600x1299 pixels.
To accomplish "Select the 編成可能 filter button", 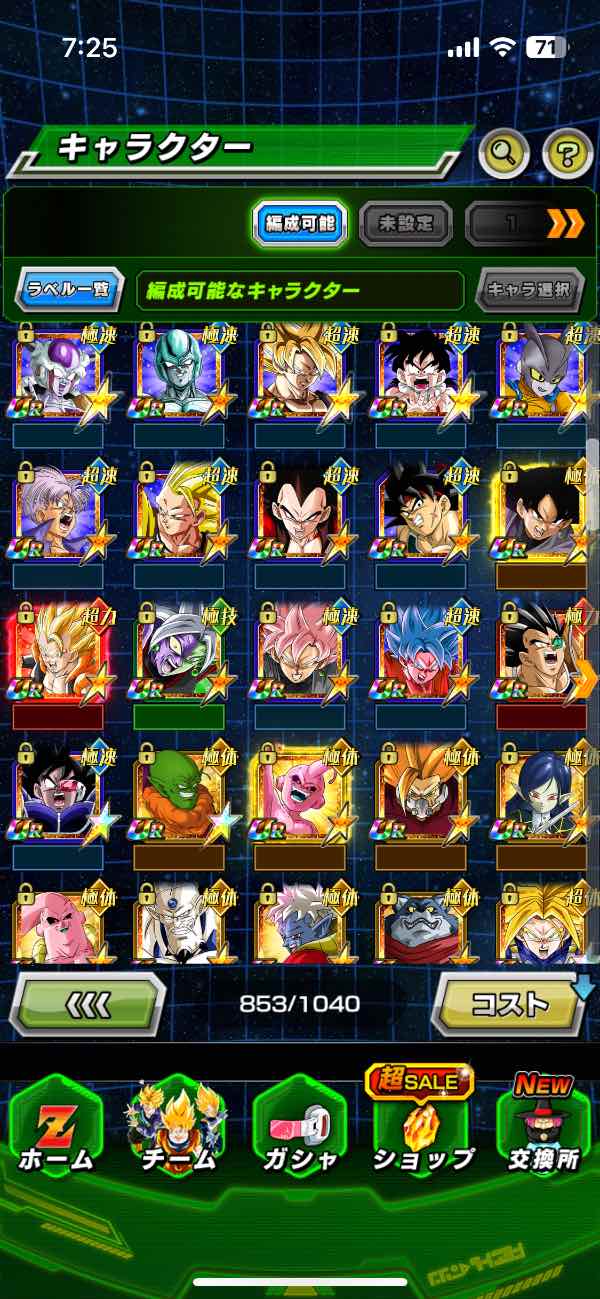I will click(x=300, y=224).
